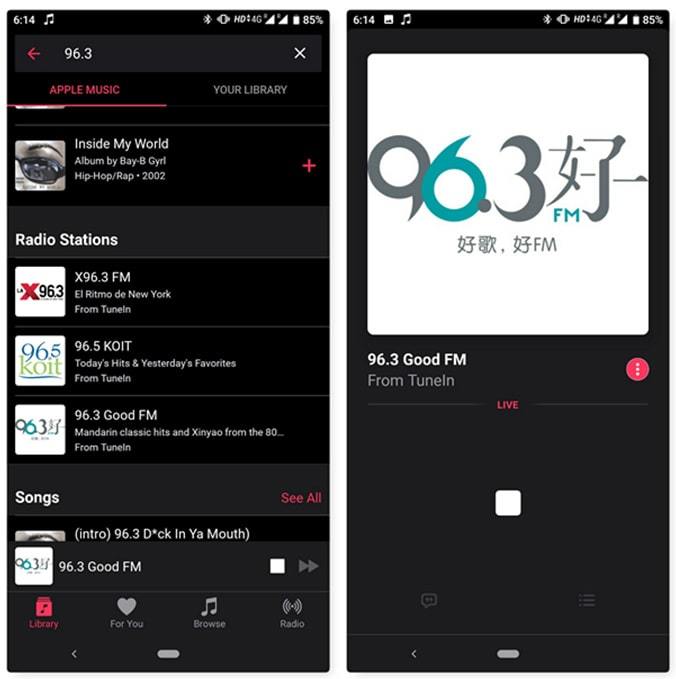676x679 pixels.
Task: Tap the large stop button under LIVE
Action: pos(508,503)
